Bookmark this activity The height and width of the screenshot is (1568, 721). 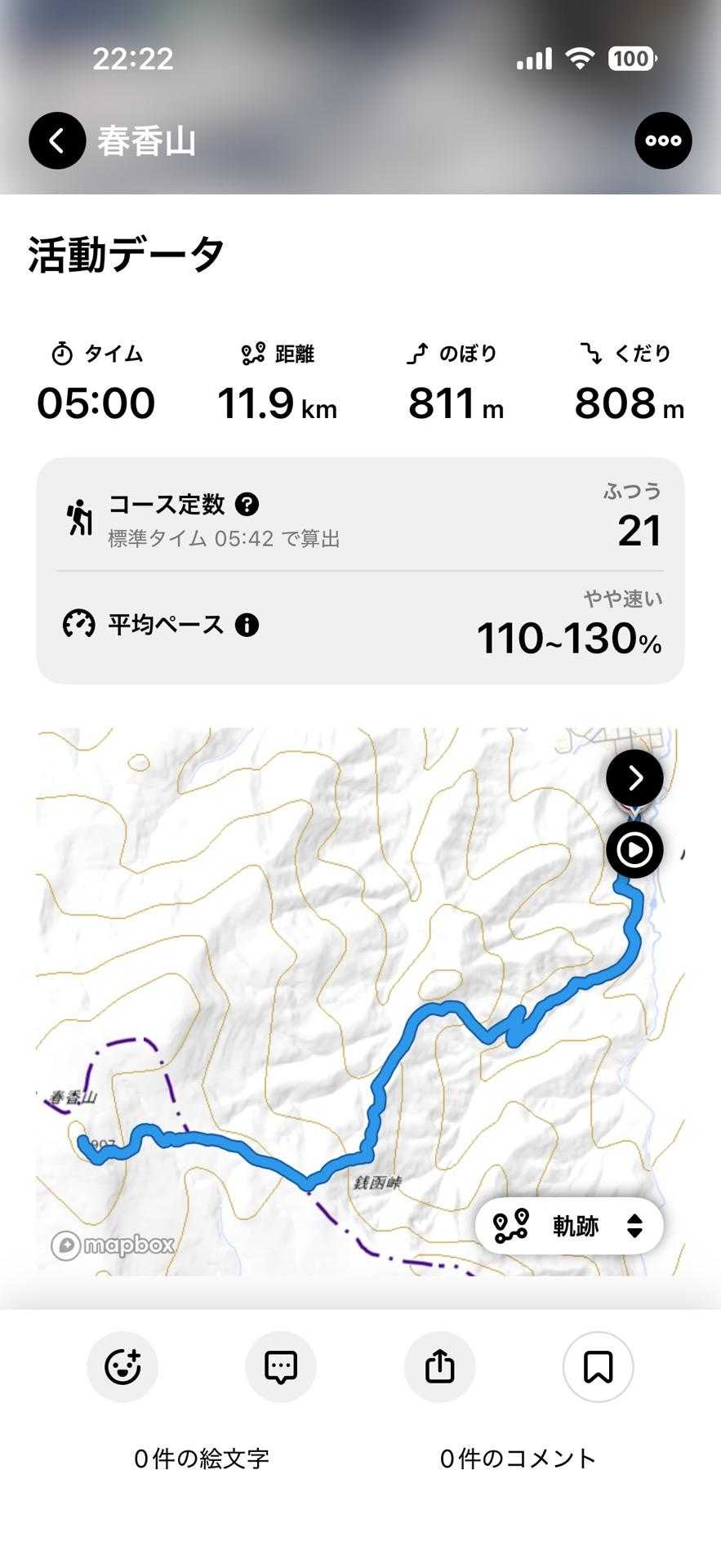[598, 1366]
